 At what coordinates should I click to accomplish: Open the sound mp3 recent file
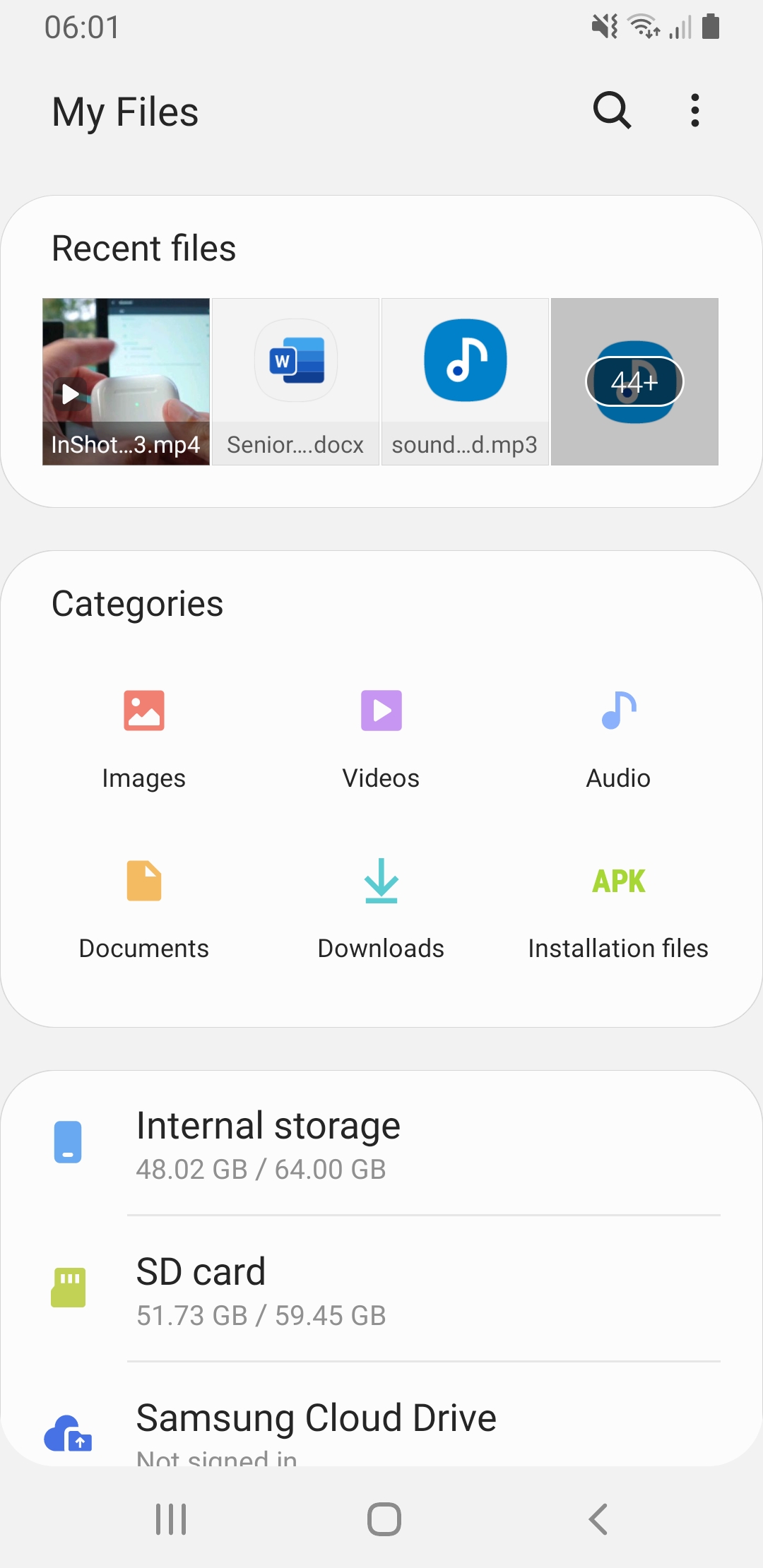coord(465,381)
